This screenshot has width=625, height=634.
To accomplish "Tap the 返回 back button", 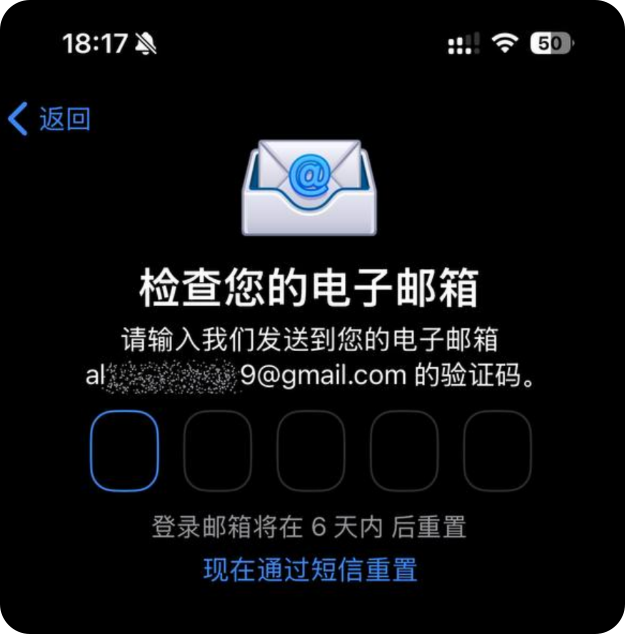I will tap(50, 120).
